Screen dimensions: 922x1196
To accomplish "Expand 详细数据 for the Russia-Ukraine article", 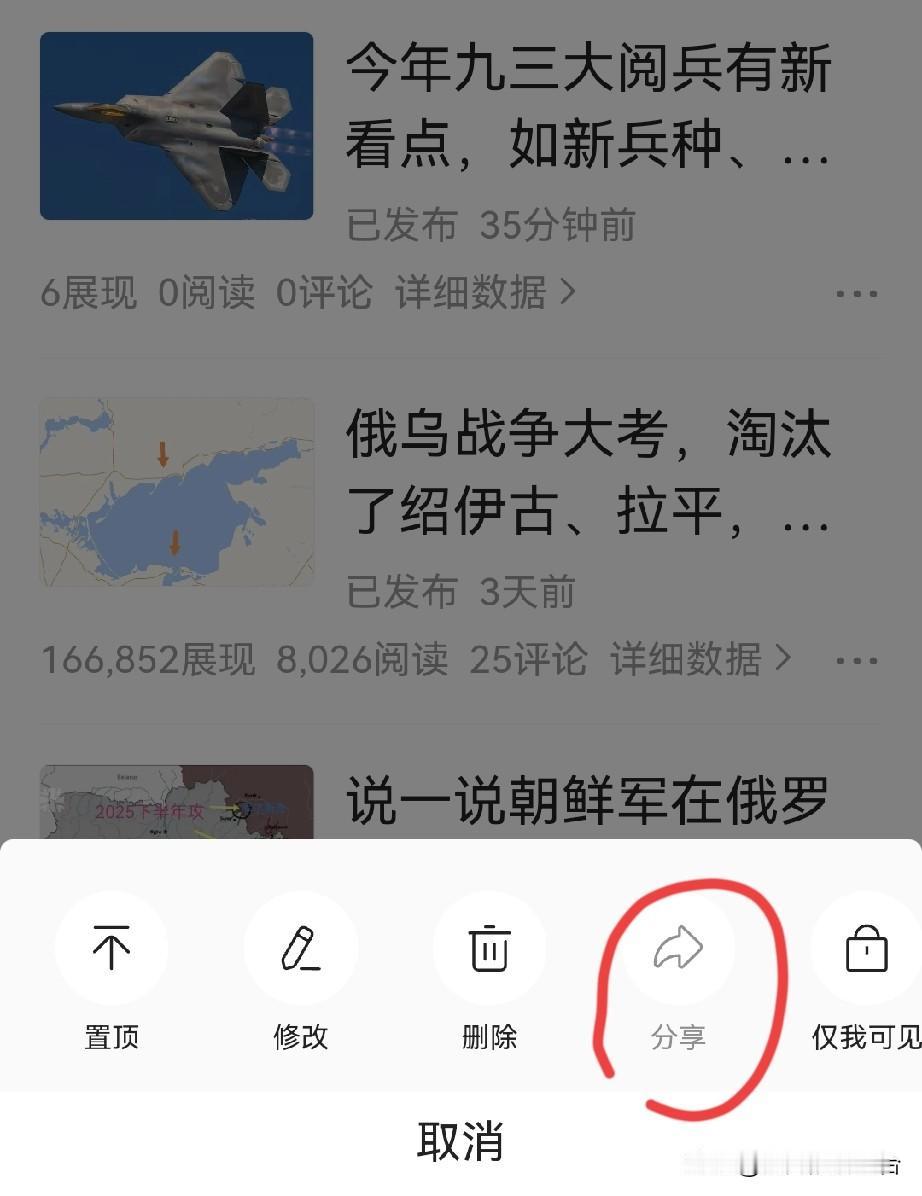I will pyautogui.click(x=692, y=660).
